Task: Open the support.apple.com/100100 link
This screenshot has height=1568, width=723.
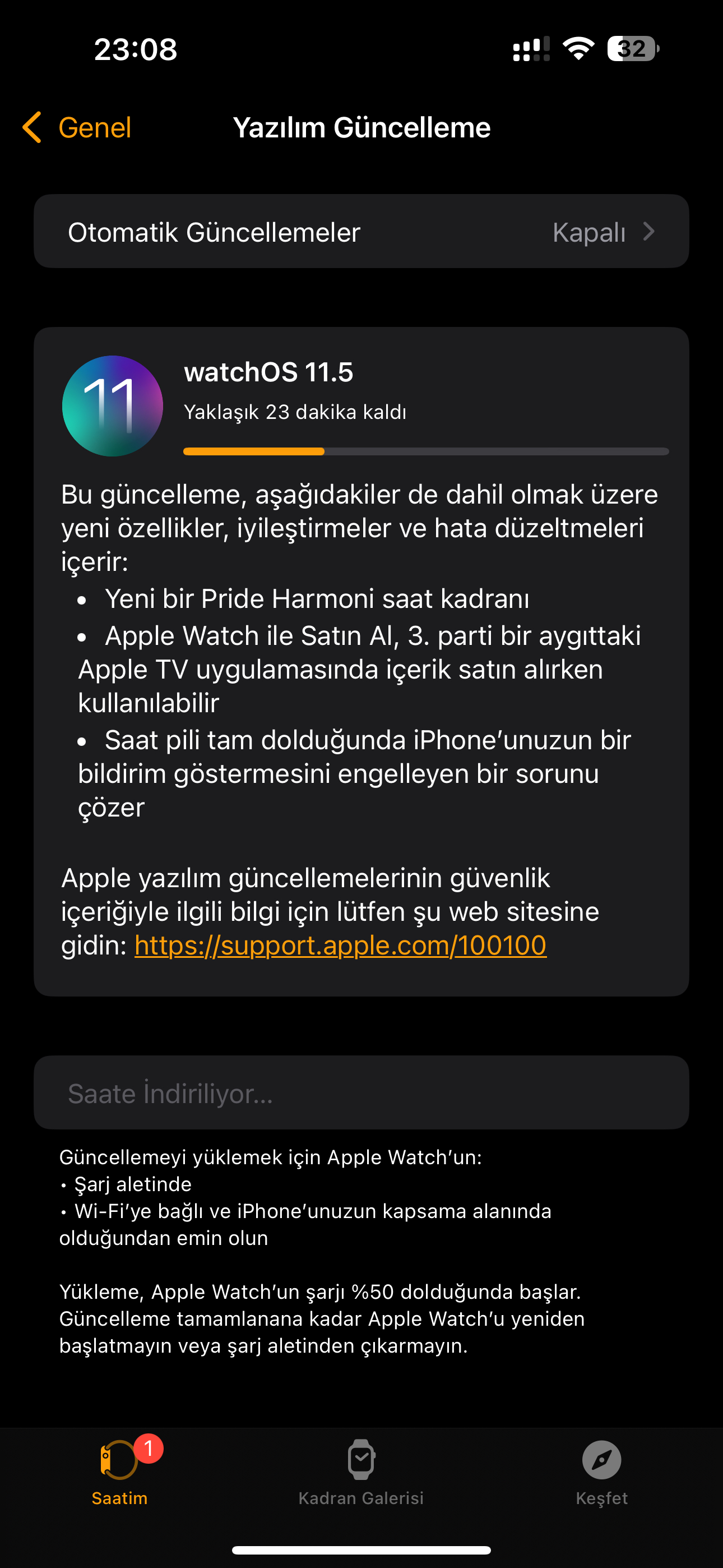Action: pyautogui.click(x=340, y=946)
